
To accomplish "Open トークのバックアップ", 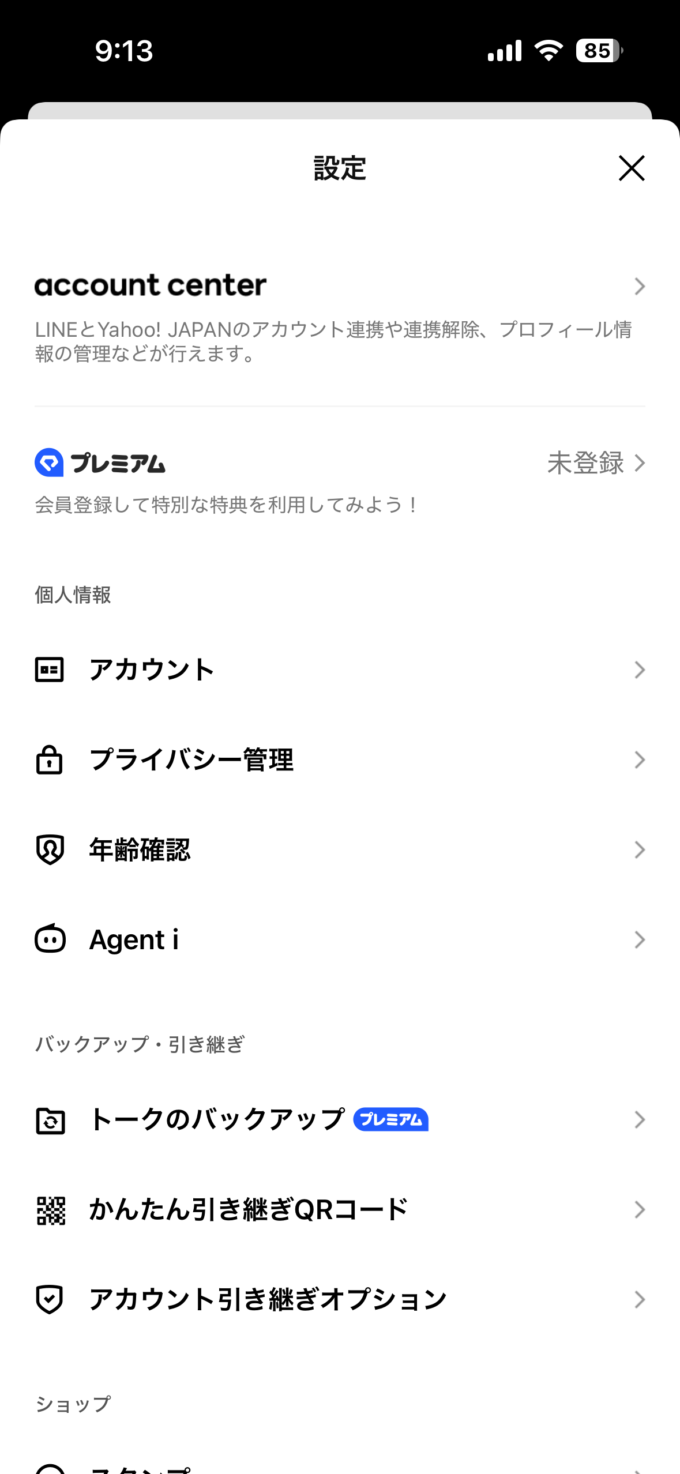I will pyautogui.click(x=340, y=1119).
